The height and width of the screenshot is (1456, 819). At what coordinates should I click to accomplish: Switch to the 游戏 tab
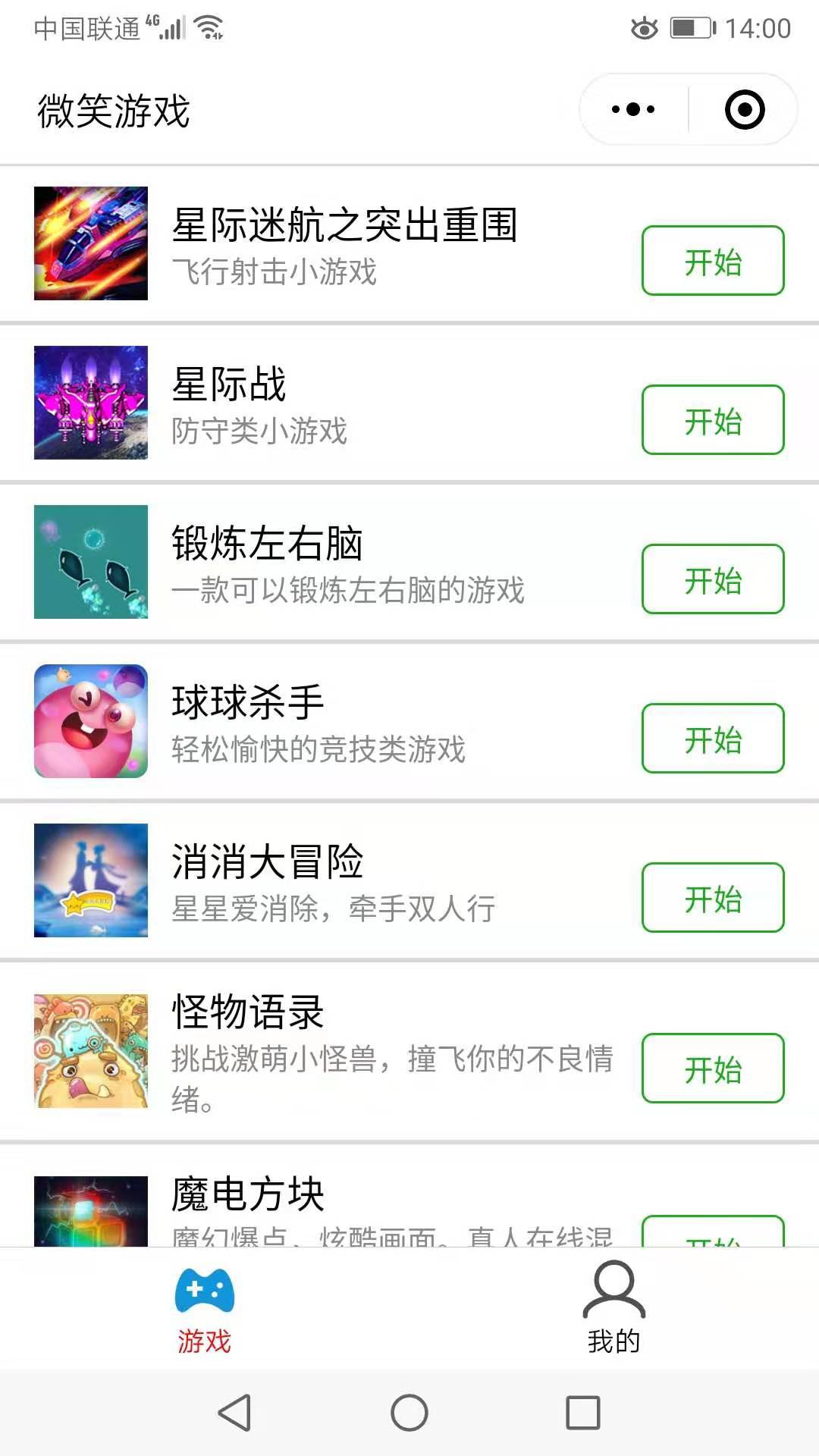pyautogui.click(x=205, y=1308)
